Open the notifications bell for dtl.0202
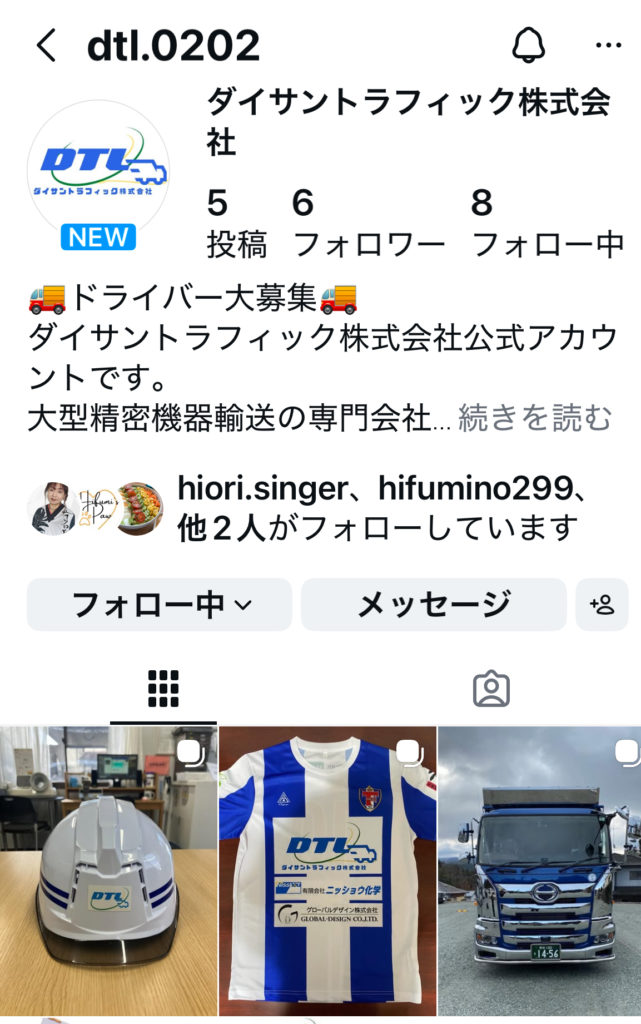This screenshot has width=641, height=1024. 528,45
